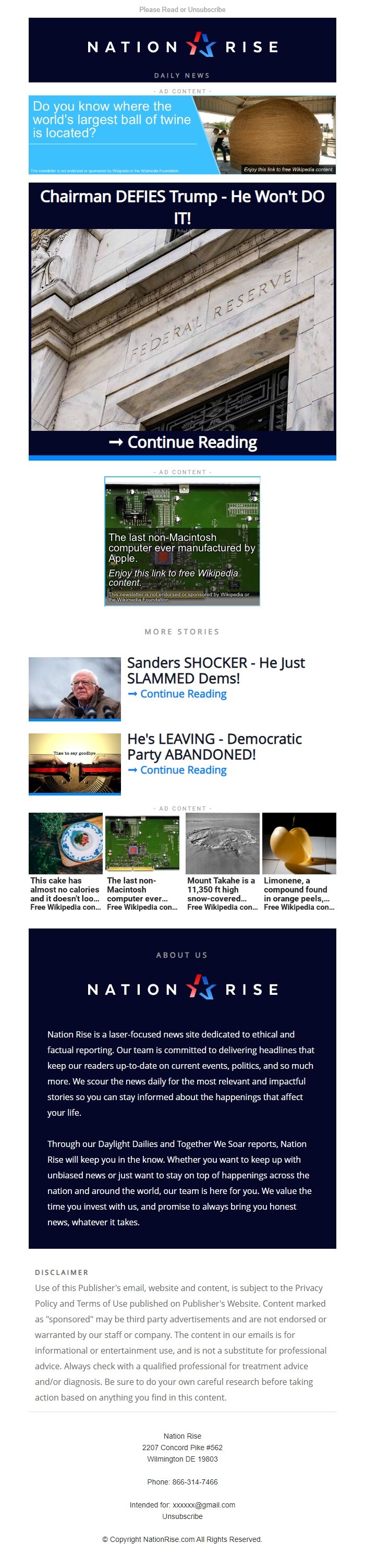Open the non-Macintosh computer ad
365x1568 pixels.
pos(182,540)
